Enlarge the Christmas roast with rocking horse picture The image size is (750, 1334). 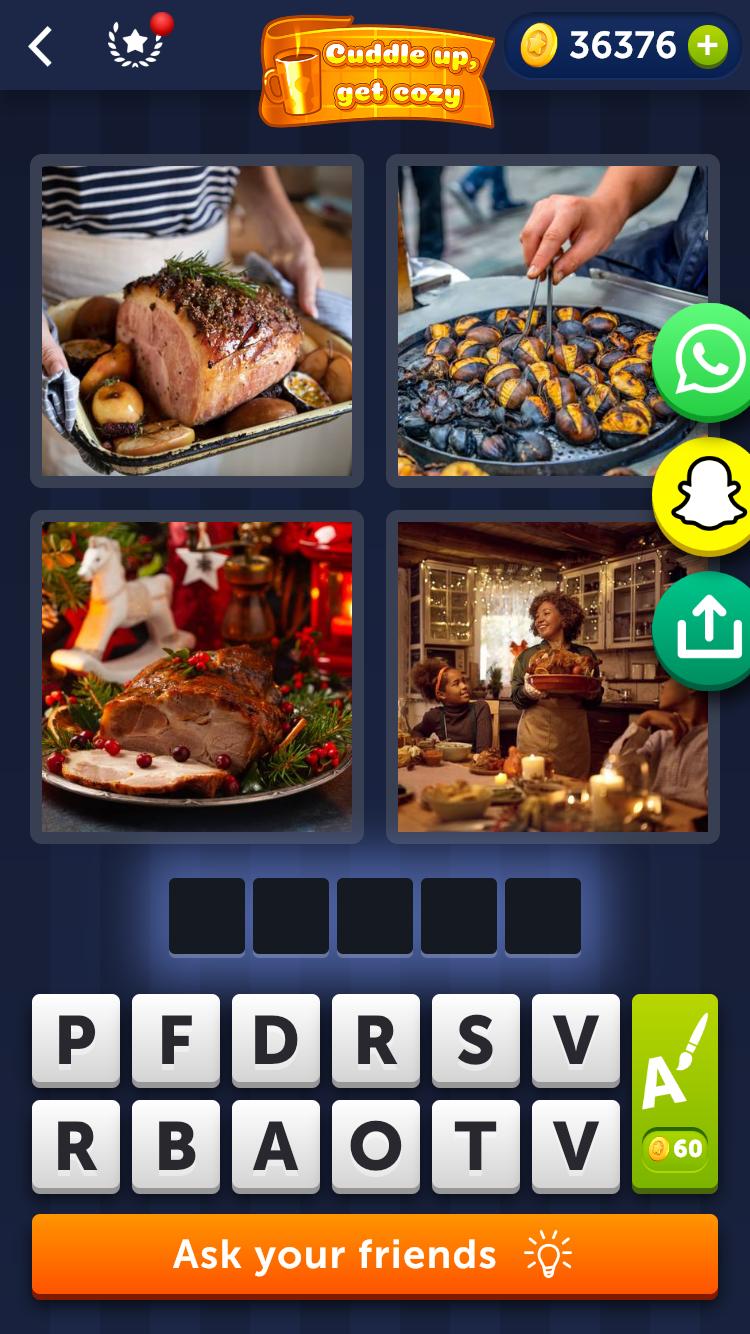[197, 677]
